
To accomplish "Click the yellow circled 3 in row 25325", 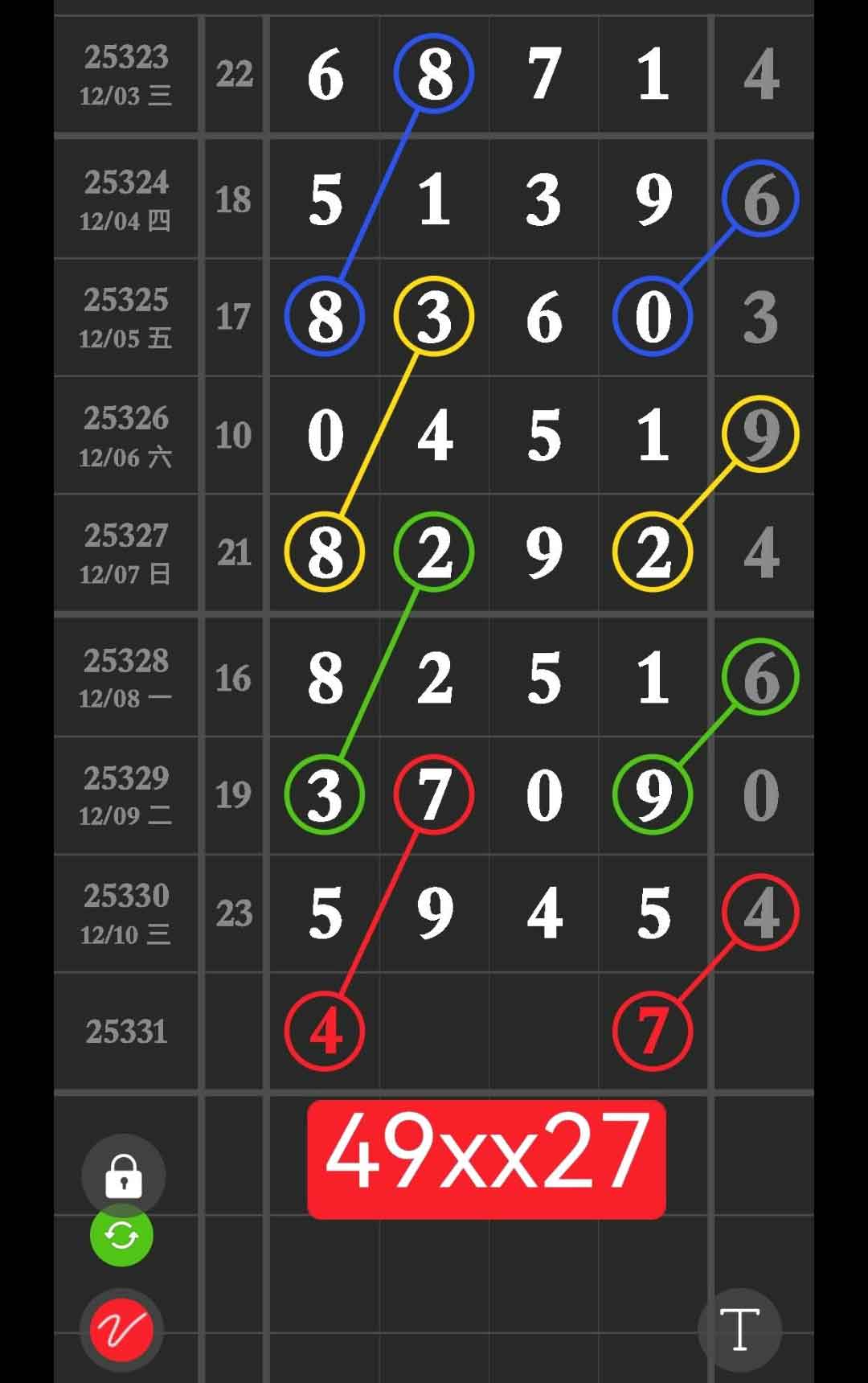I will (432, 316).
